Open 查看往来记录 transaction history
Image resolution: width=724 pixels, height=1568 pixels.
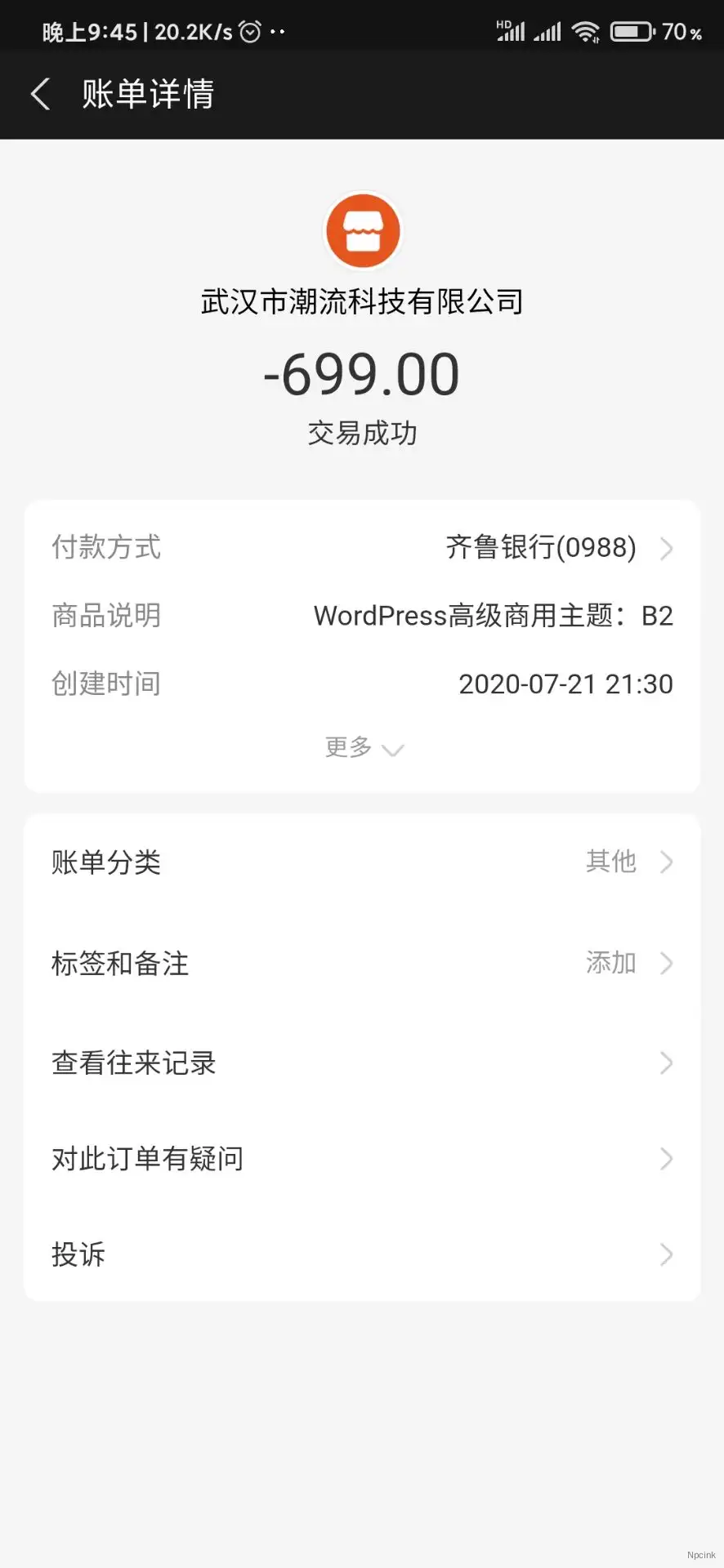[133, 1062]
